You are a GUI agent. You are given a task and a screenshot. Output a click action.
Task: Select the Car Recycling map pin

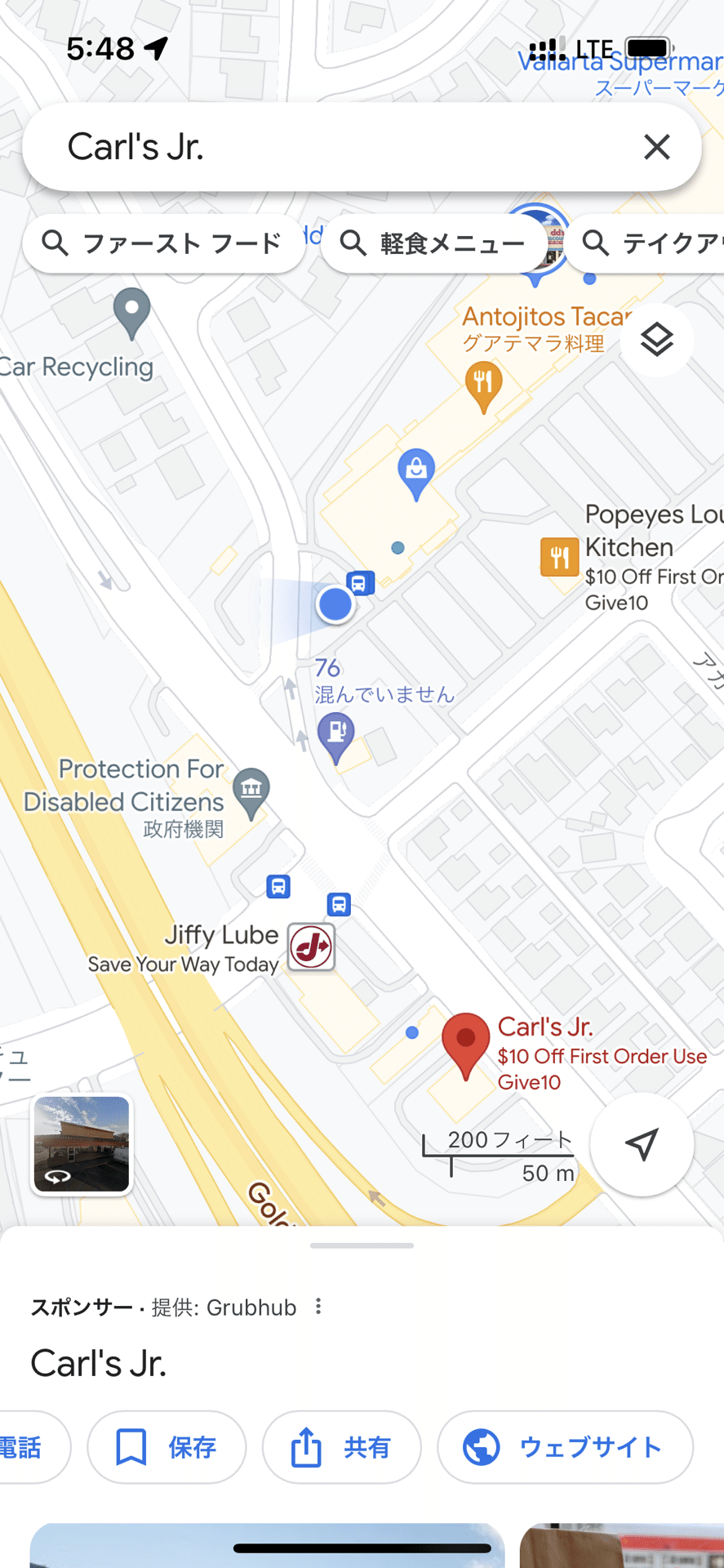[131, 313]
